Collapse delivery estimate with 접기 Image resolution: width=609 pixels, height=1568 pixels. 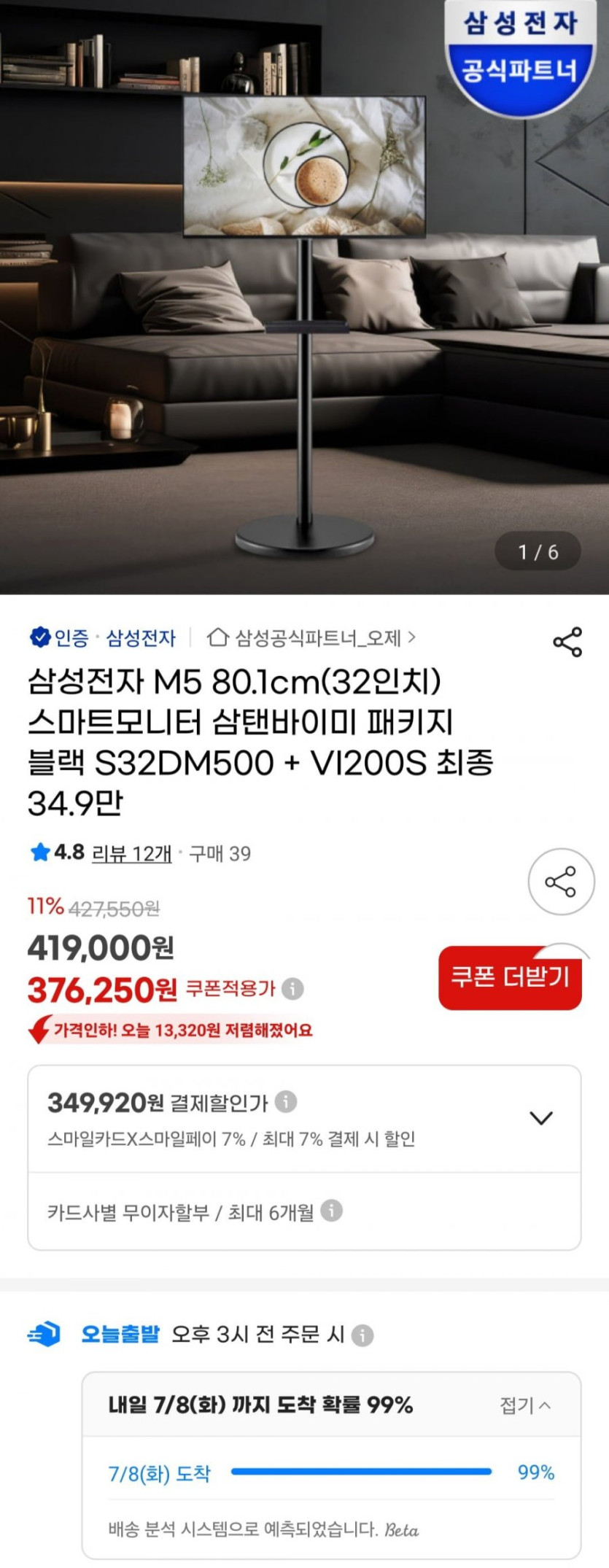point(525,1405)
